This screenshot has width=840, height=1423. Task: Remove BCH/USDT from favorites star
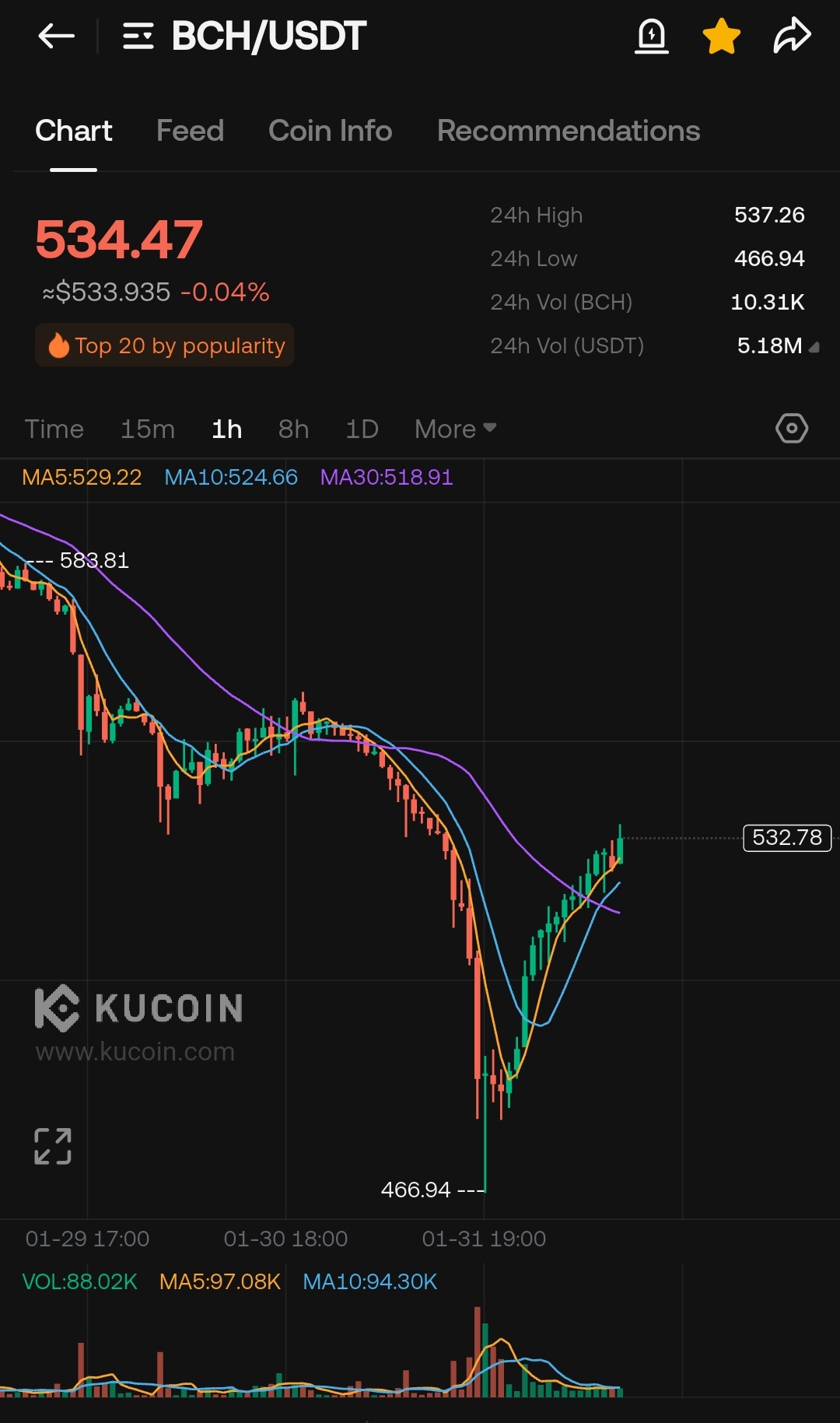pos(721,37)
